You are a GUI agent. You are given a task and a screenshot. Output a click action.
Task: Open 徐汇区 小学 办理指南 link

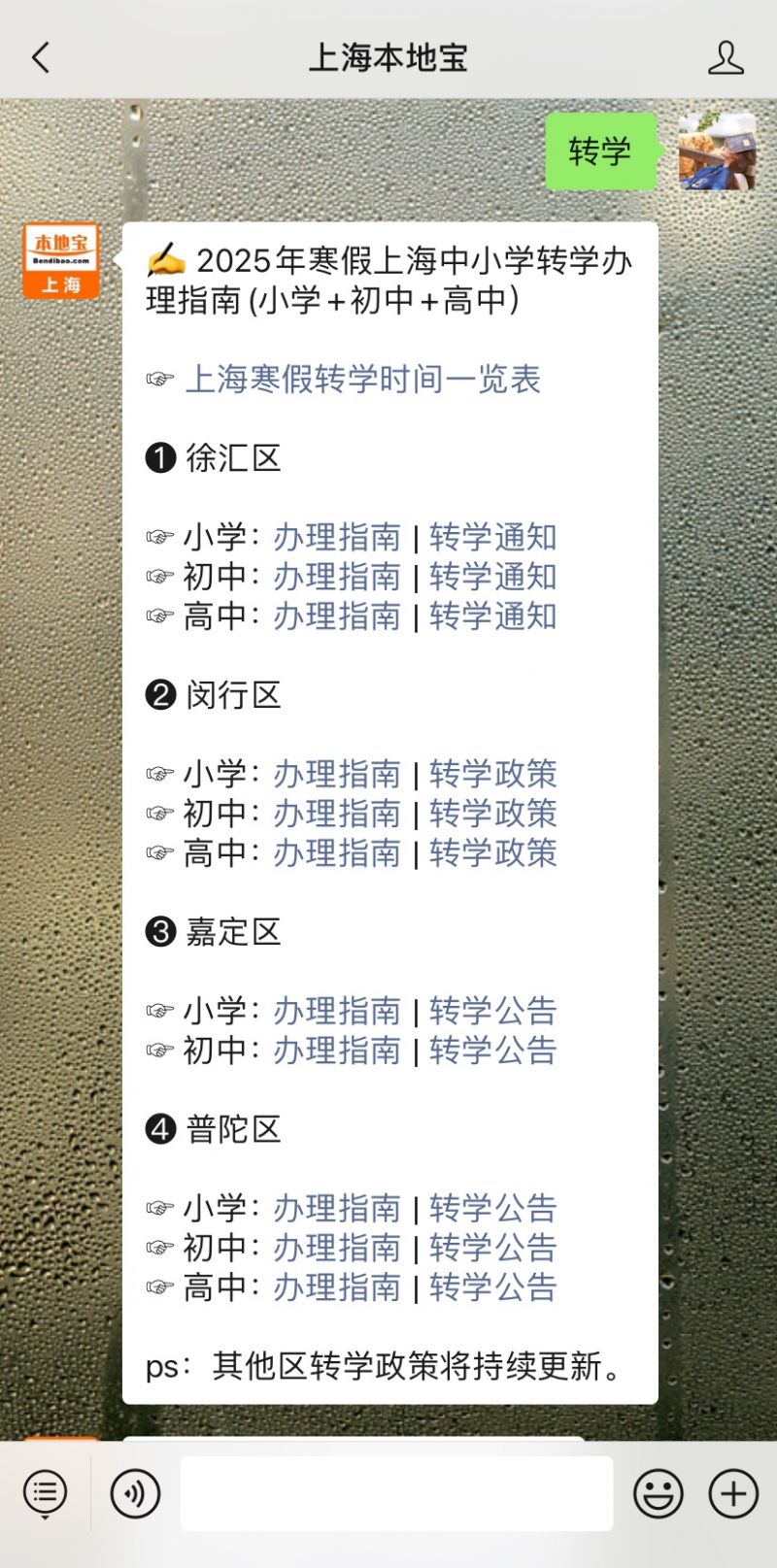[x=337, y=537]
